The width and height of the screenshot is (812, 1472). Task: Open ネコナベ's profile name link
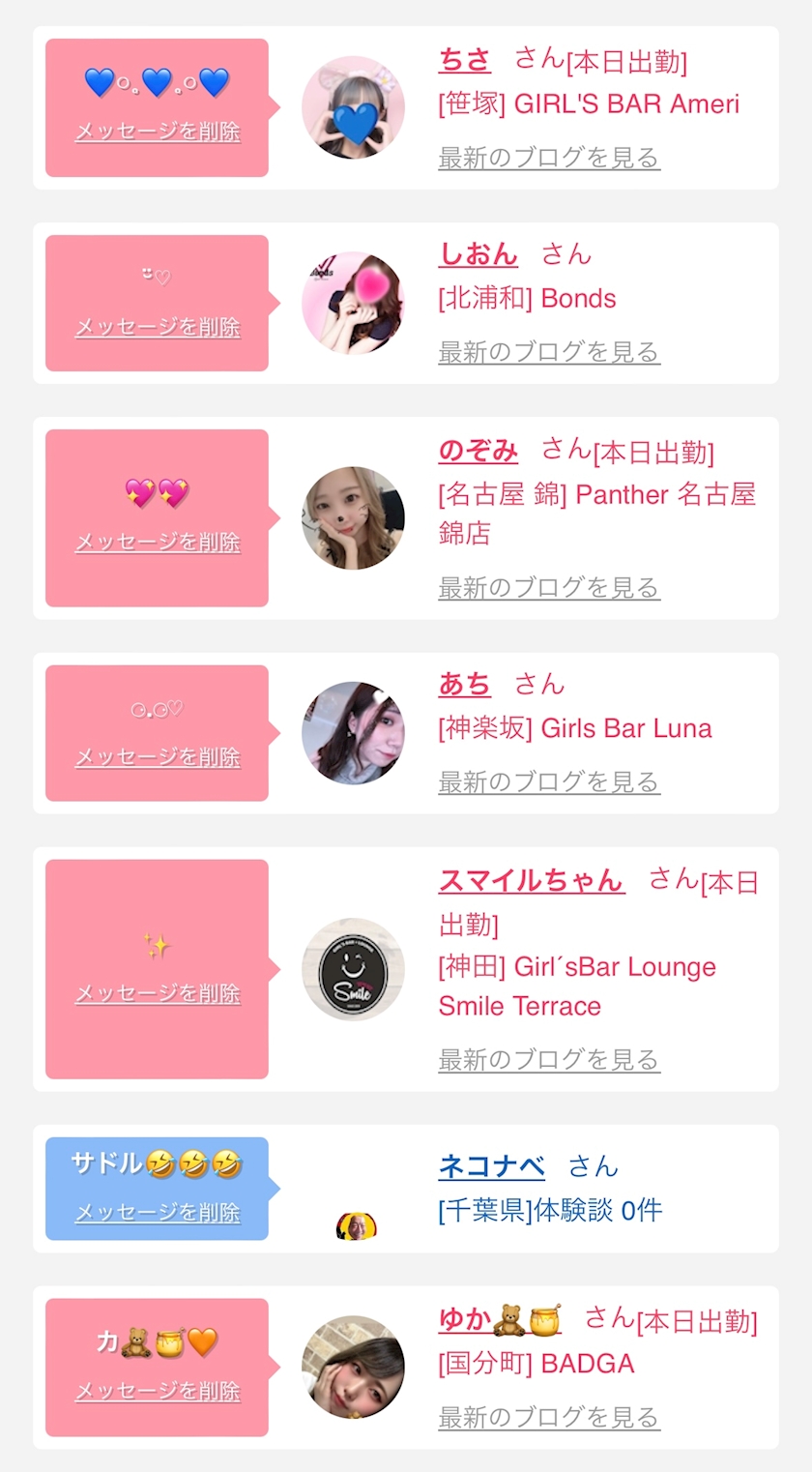pos(491,1166)
